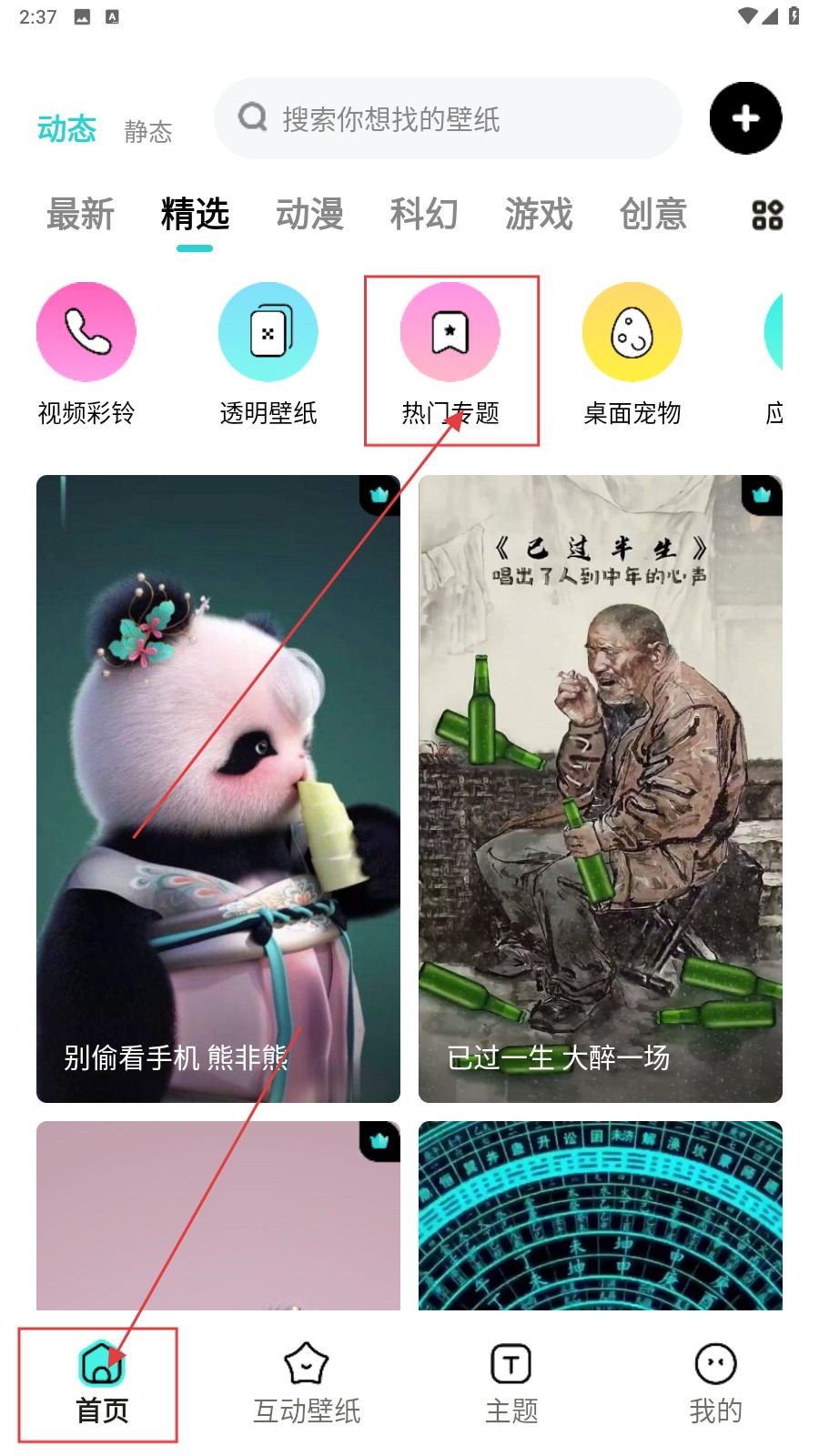Go to the 互动壁纸 tab
This screenshot has height=1456, width=819.
pyautogui.click(x=307, y=1385)
